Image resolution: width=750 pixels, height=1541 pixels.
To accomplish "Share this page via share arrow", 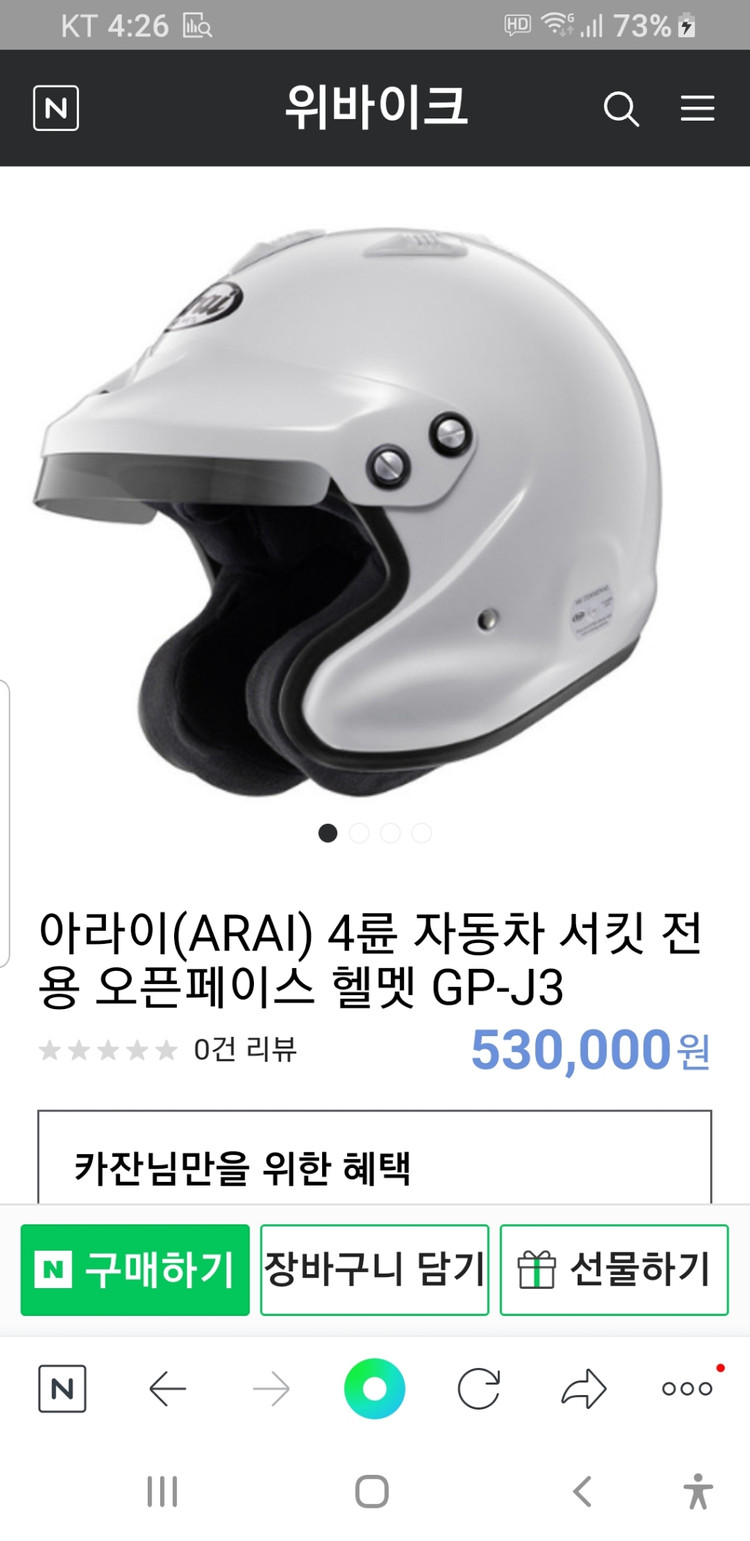I will [584, 1389].
